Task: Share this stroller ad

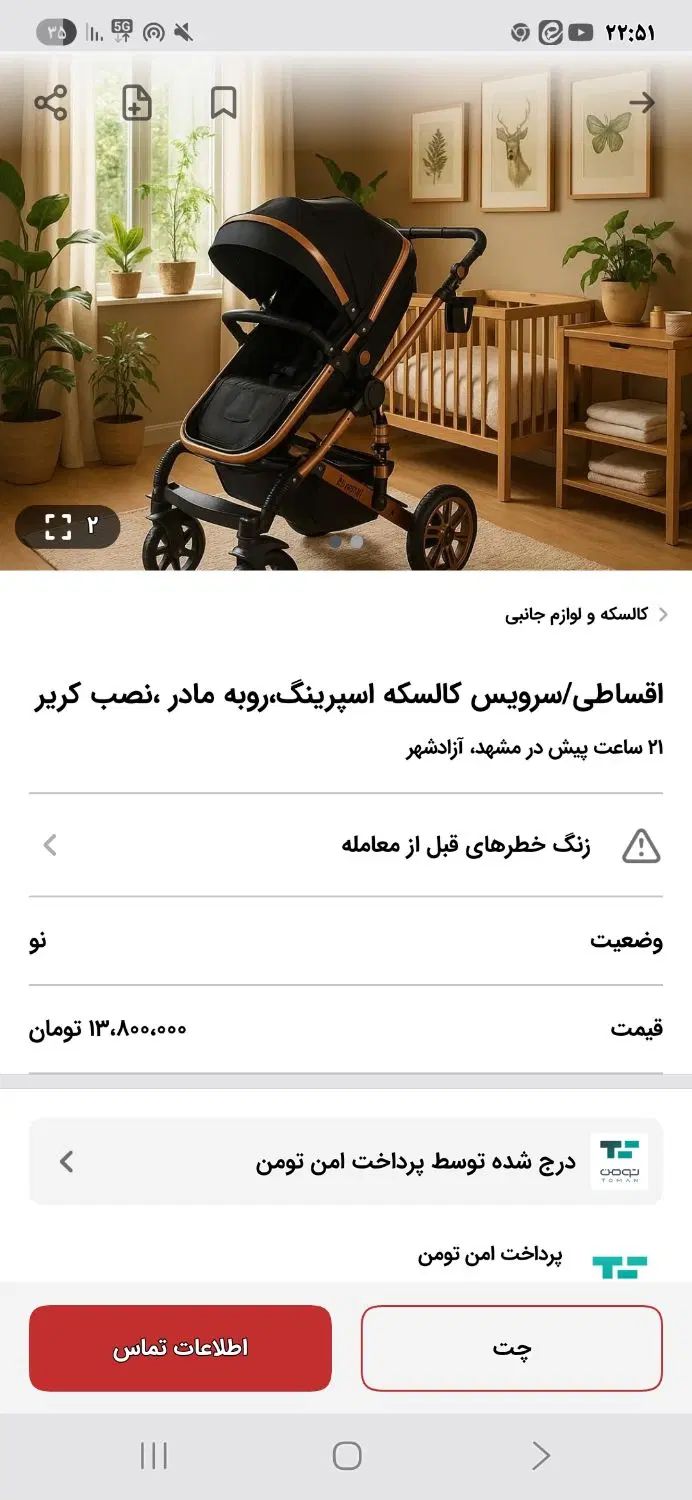Action: (x=50, y=103)
